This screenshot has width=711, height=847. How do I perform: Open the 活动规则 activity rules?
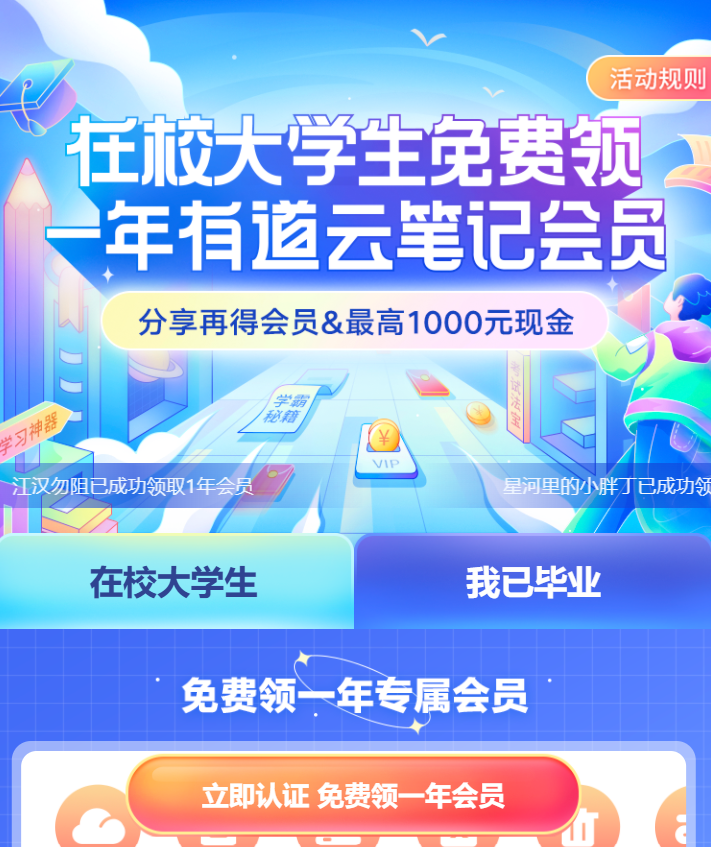[x=651, y=79]
